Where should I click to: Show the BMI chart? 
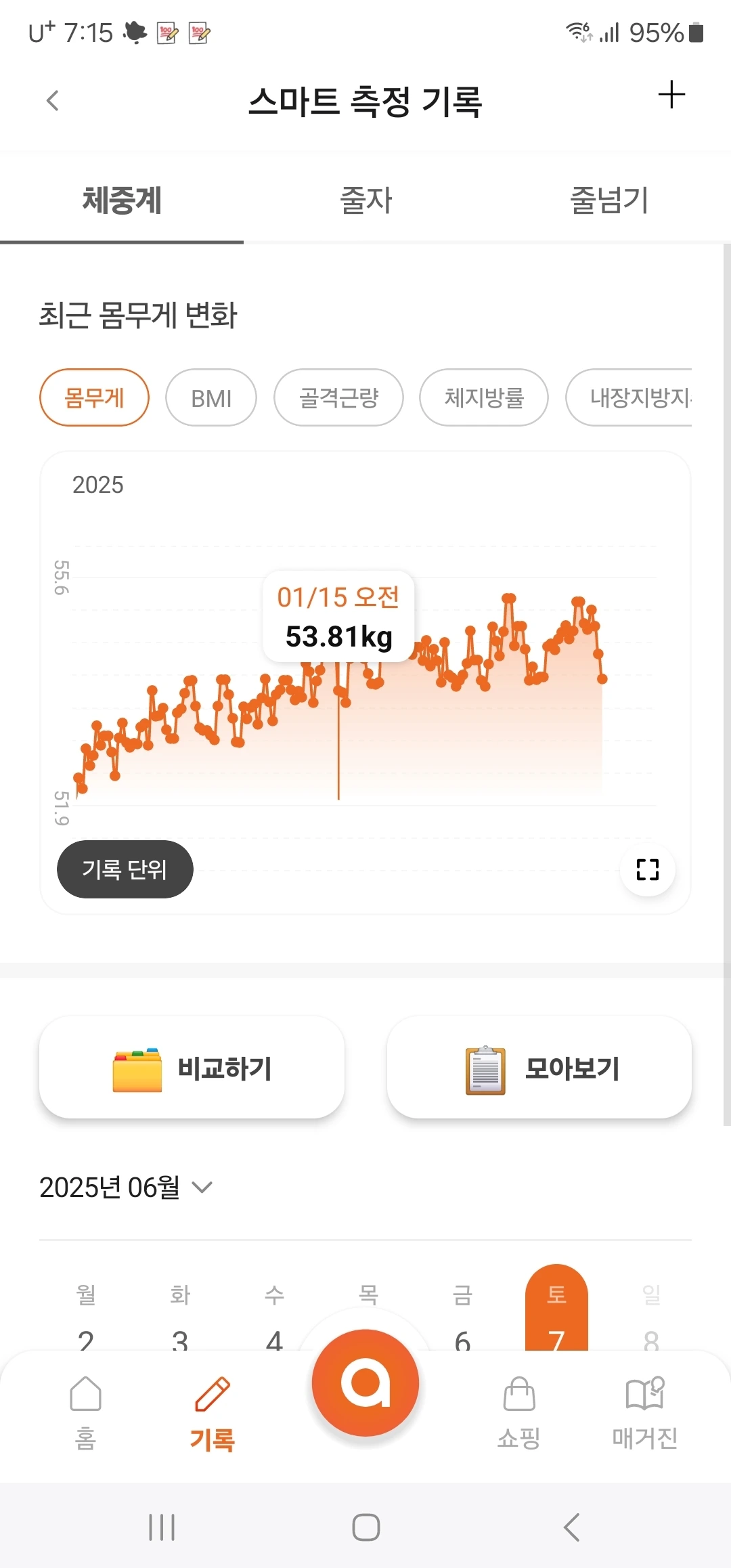[211, 397]
